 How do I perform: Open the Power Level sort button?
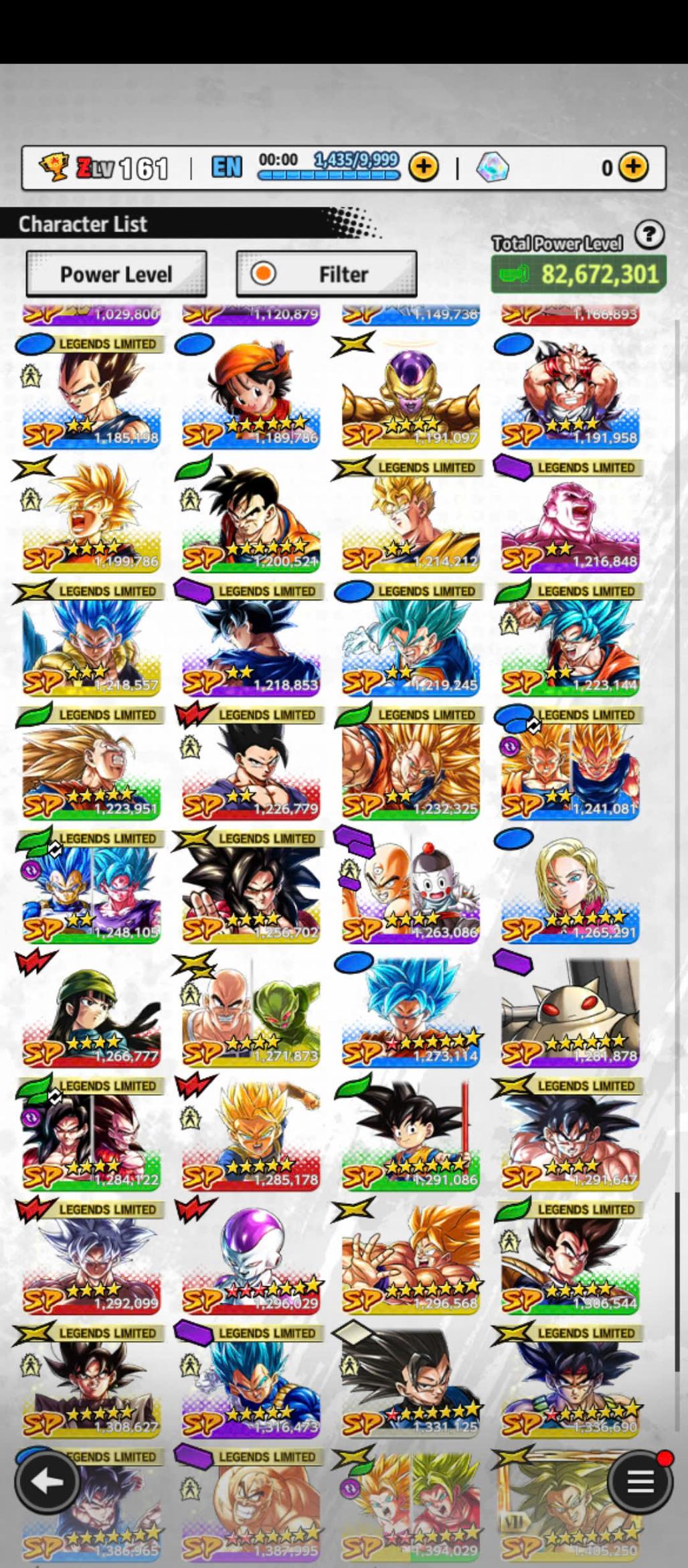point(116,274)
